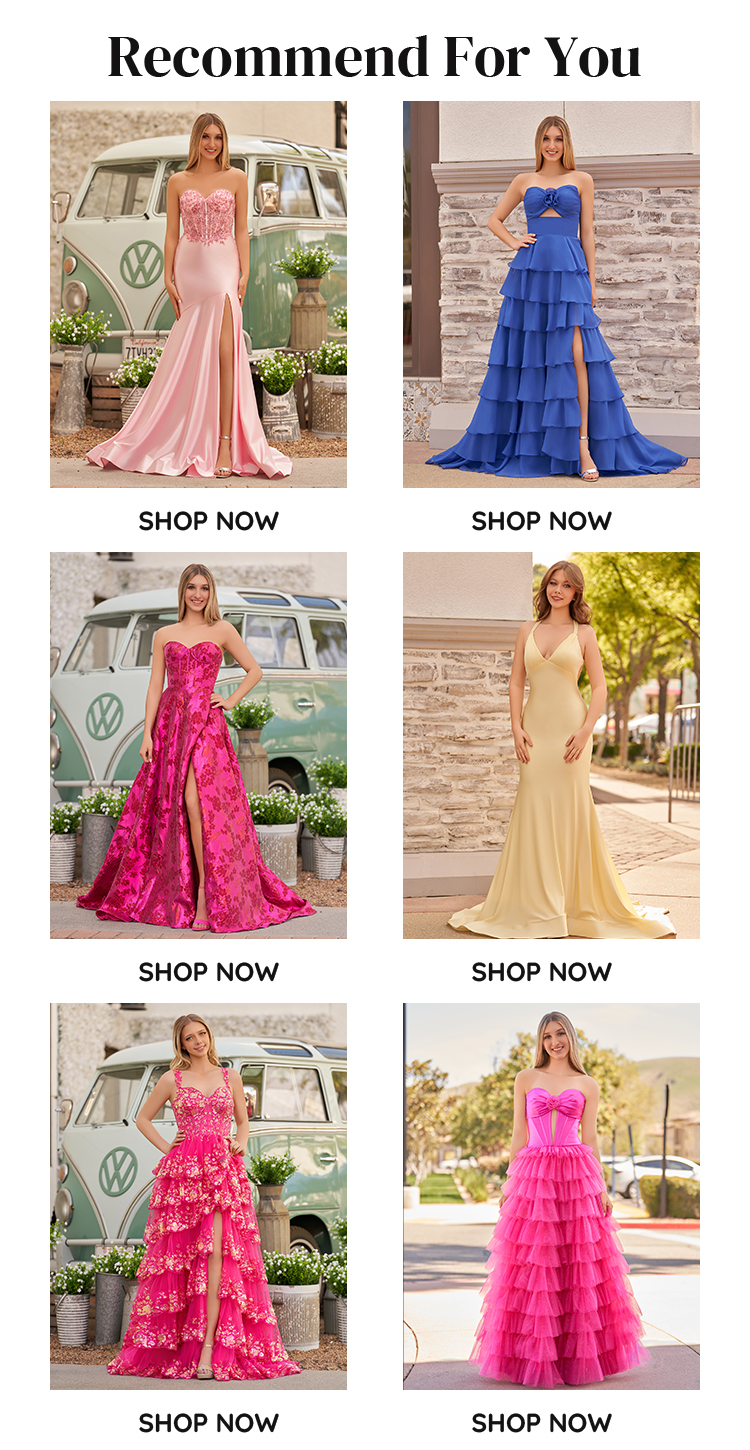750x1450 pixels.
Task: Select the pink floral tiered ruffle dress
Action: click(x=198, y=1196)
